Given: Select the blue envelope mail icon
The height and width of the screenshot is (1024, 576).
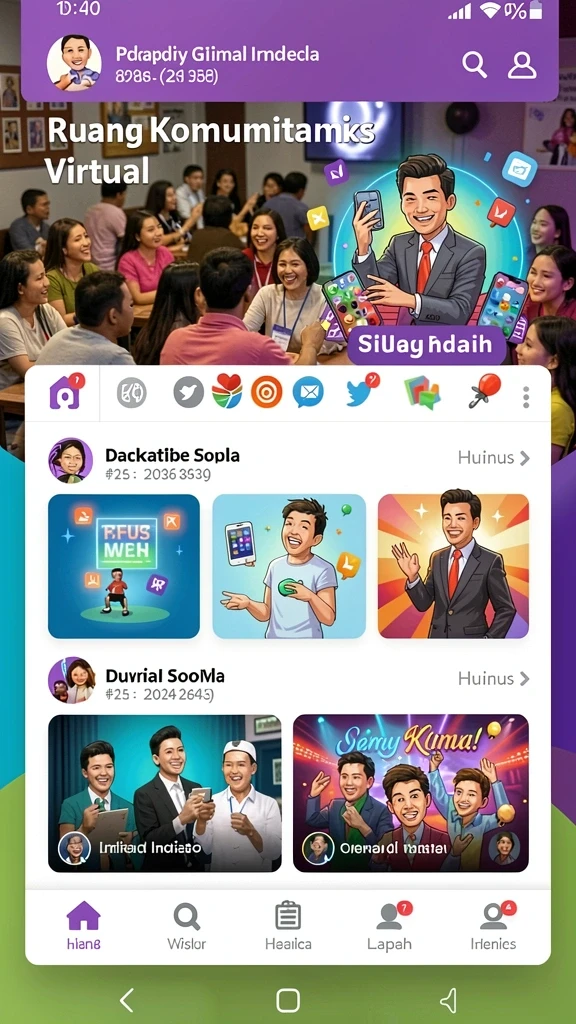Looking at the screenshot, I should [308, 393].
